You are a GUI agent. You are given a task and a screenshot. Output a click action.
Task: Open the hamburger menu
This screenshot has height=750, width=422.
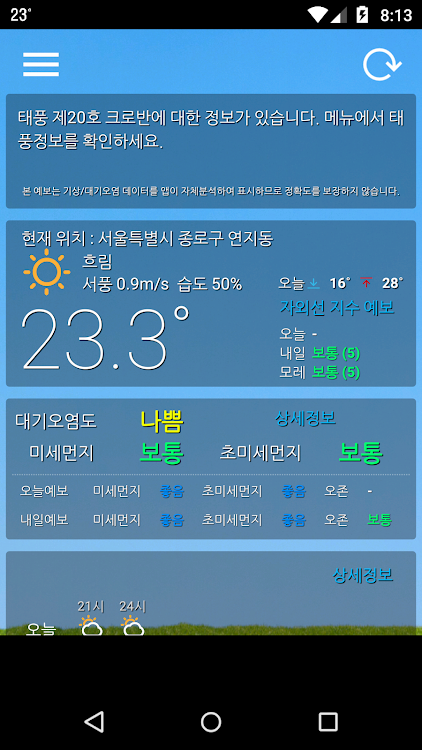(x=41, y=65)
